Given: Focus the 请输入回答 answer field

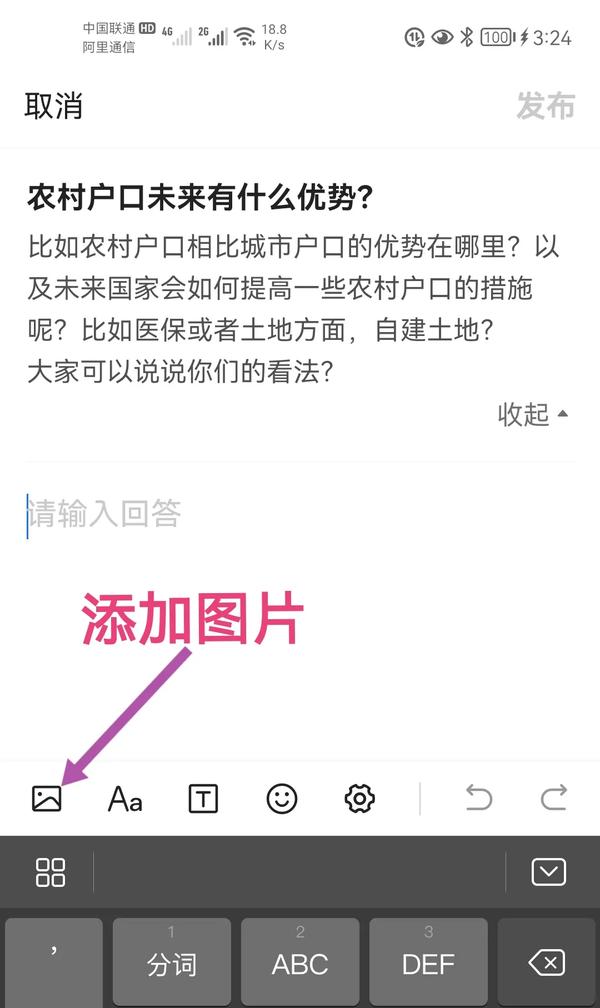Looking at the screenshot, I should (300, 514).
